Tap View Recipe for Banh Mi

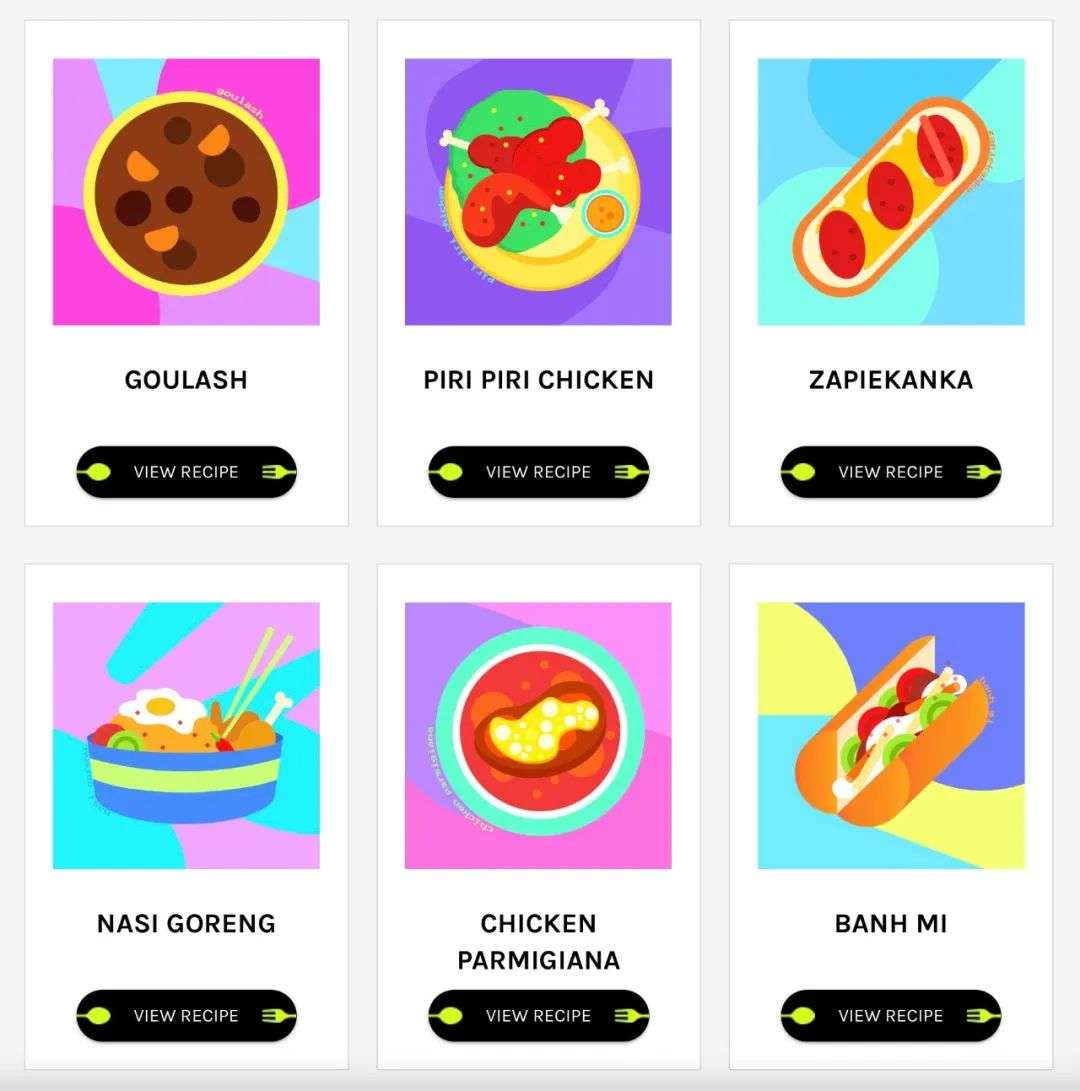891,1015
